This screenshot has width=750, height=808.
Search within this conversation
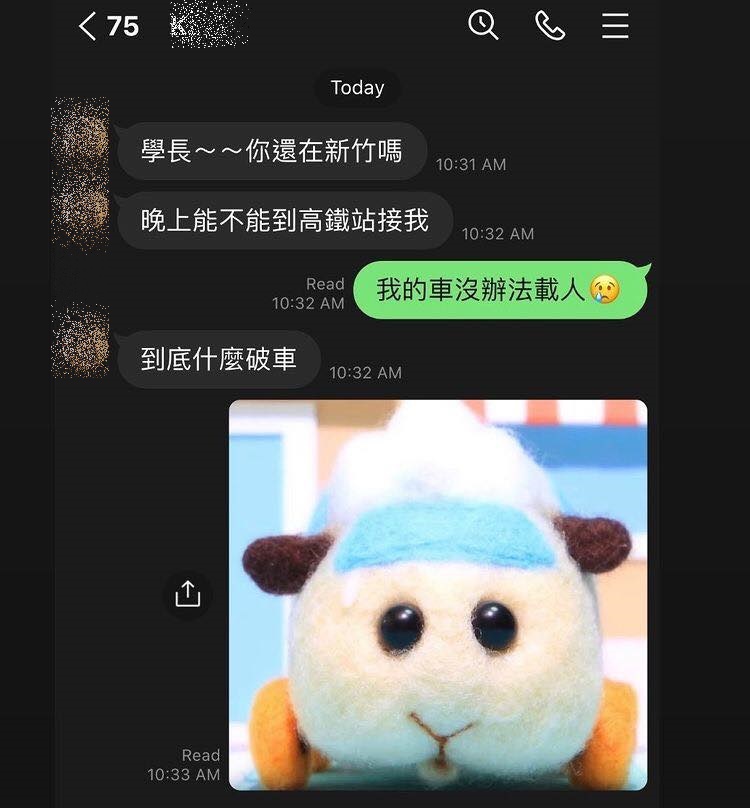483,25
